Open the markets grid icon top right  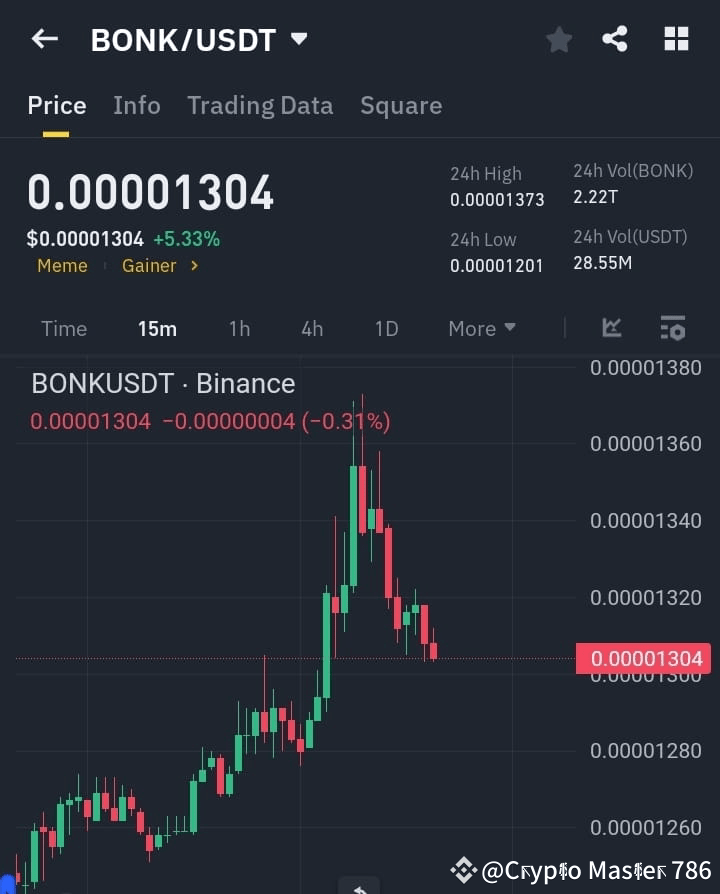click(676, 38)
